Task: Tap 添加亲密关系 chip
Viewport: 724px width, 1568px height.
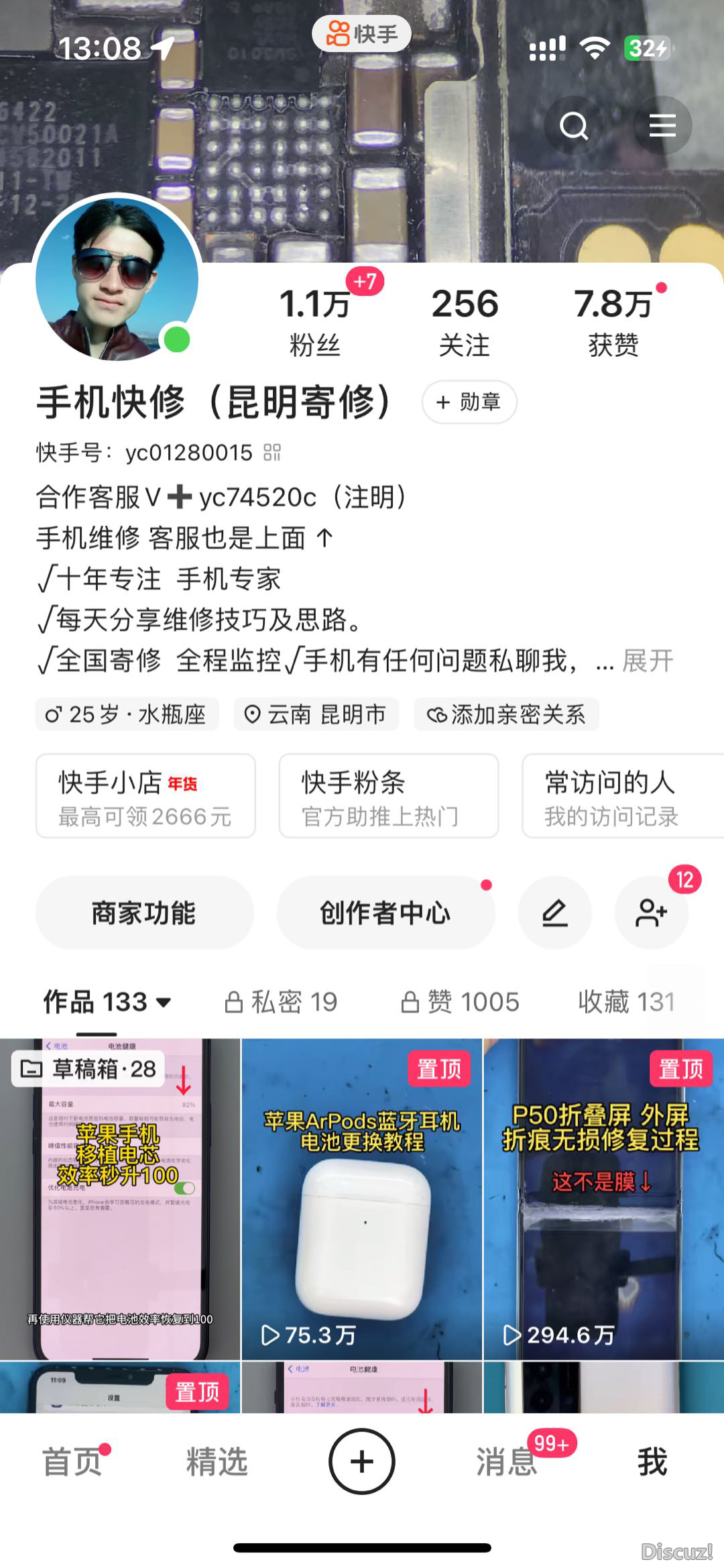Action: coord(507,715)
